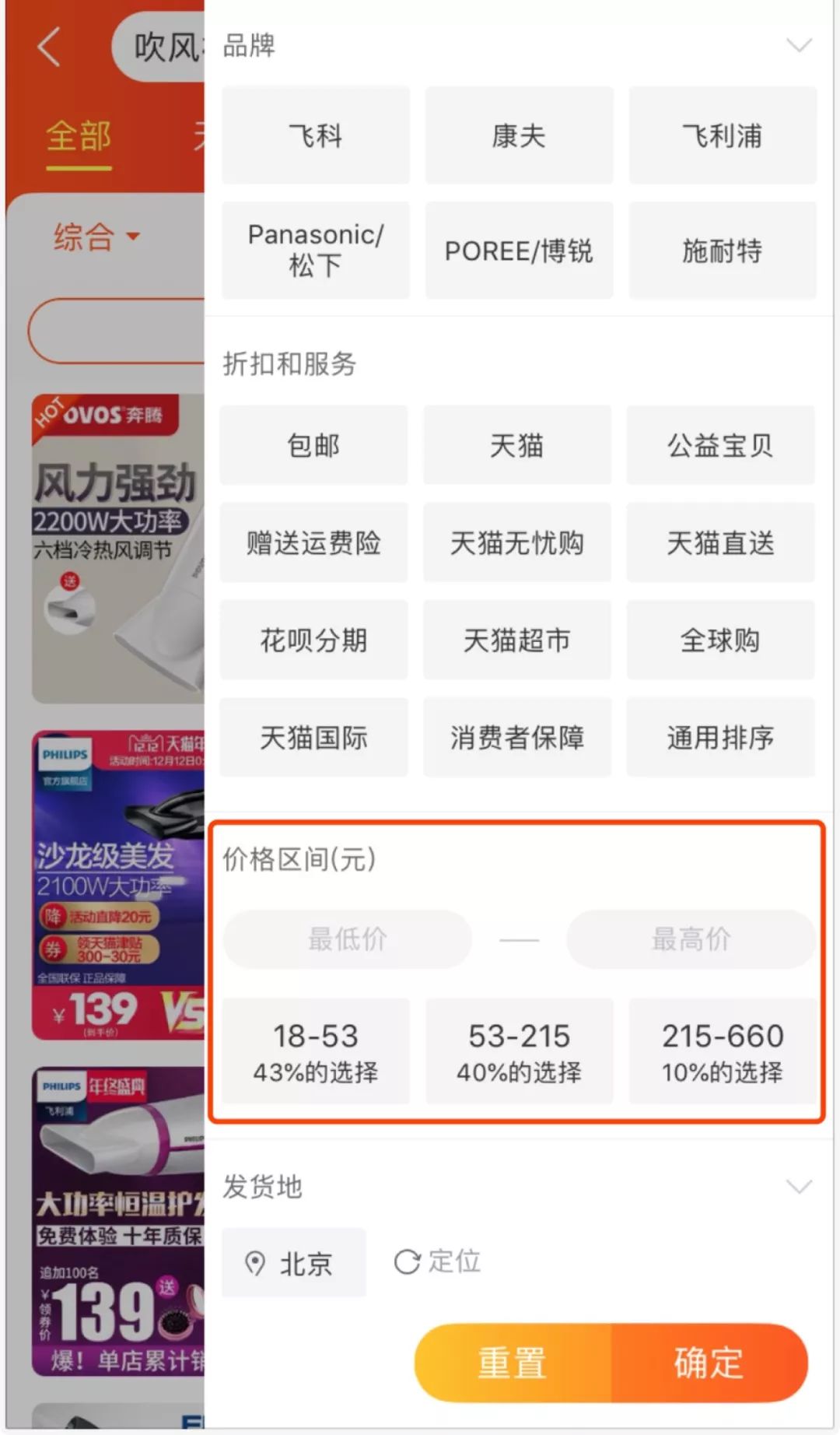Switch to the 全部 tab
This screenshot has height=1435, width=840.
78,136
